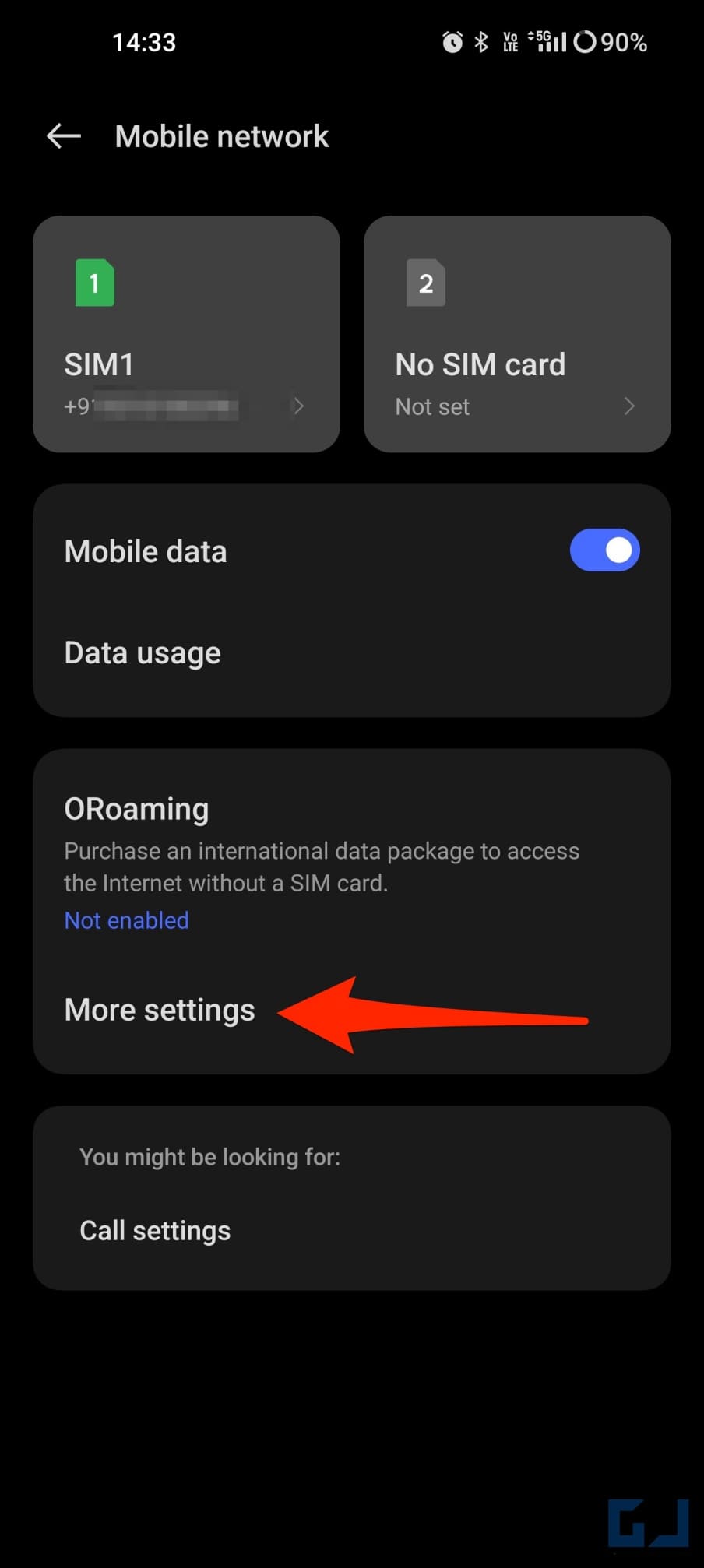Open Data usage

[351, 652]
